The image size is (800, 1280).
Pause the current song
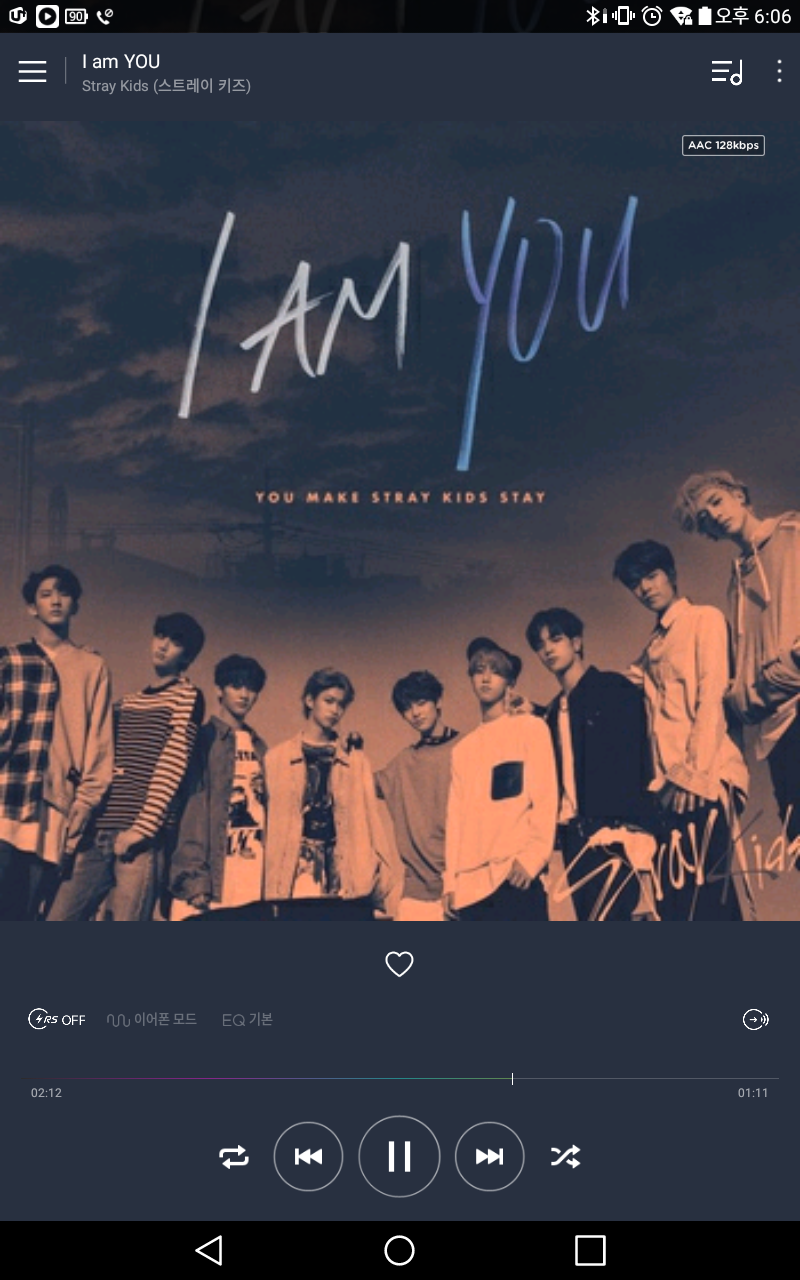click(399, 1157)
